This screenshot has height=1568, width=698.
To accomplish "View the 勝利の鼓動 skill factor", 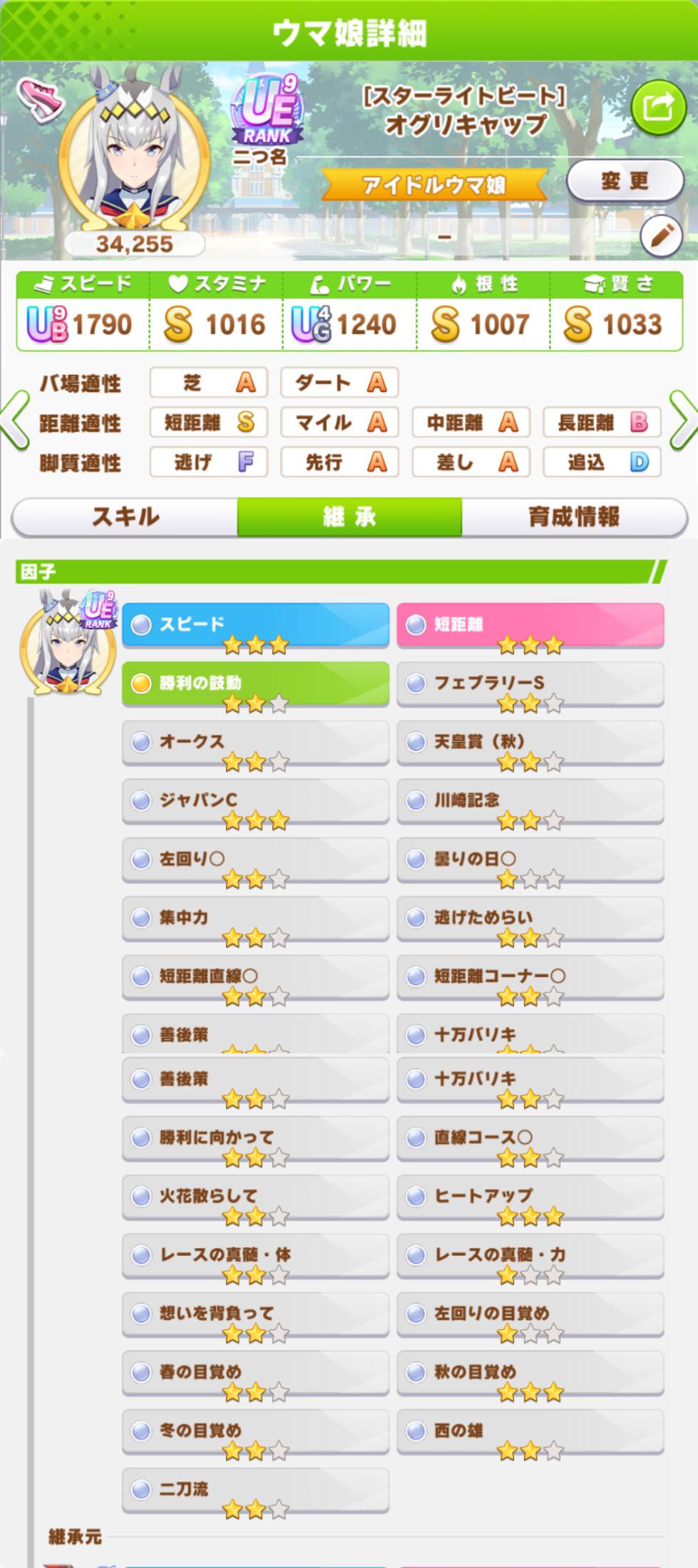I will [x=255, y=684].
